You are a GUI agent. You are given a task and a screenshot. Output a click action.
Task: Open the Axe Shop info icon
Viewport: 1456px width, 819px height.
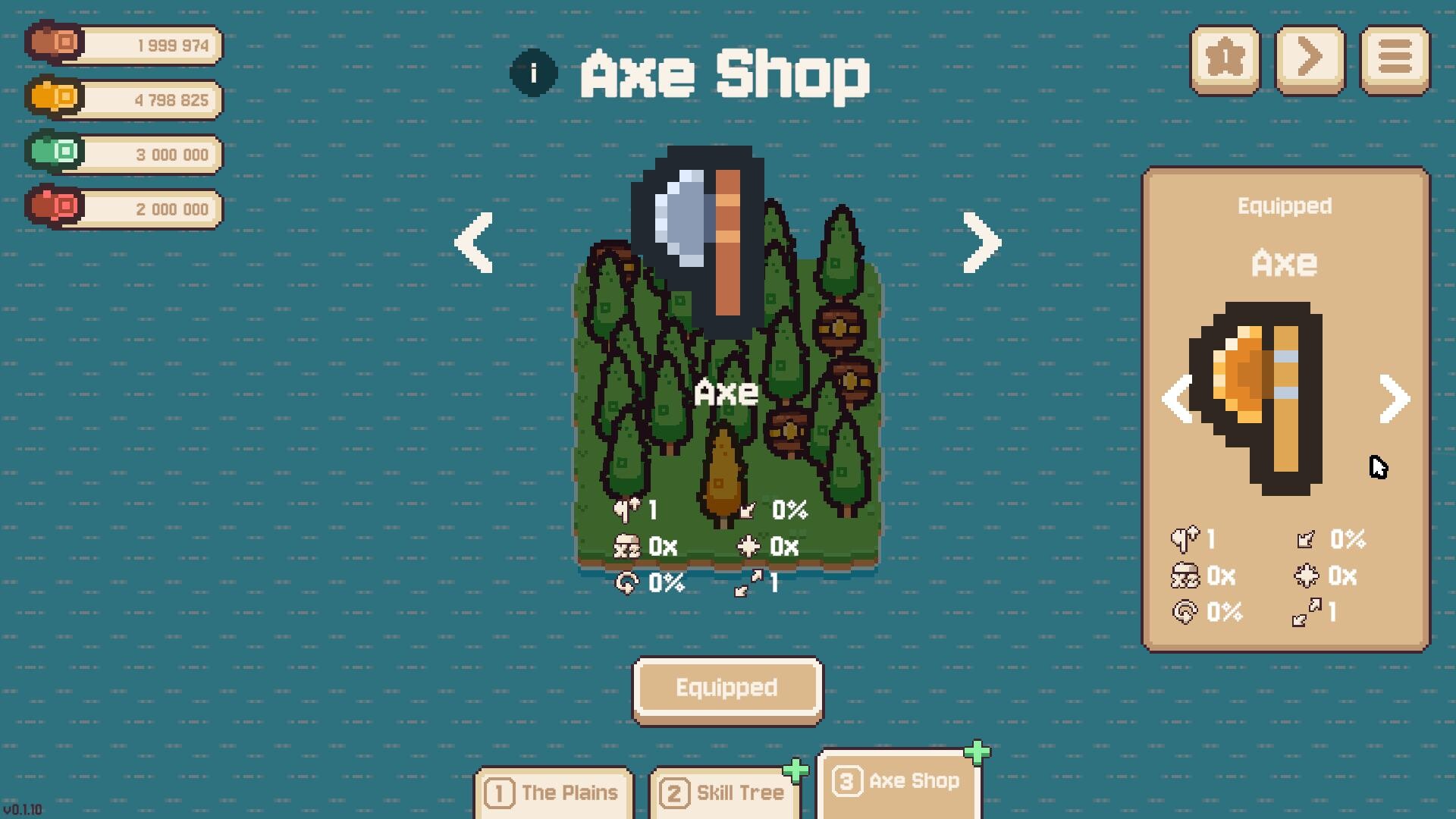534,74
